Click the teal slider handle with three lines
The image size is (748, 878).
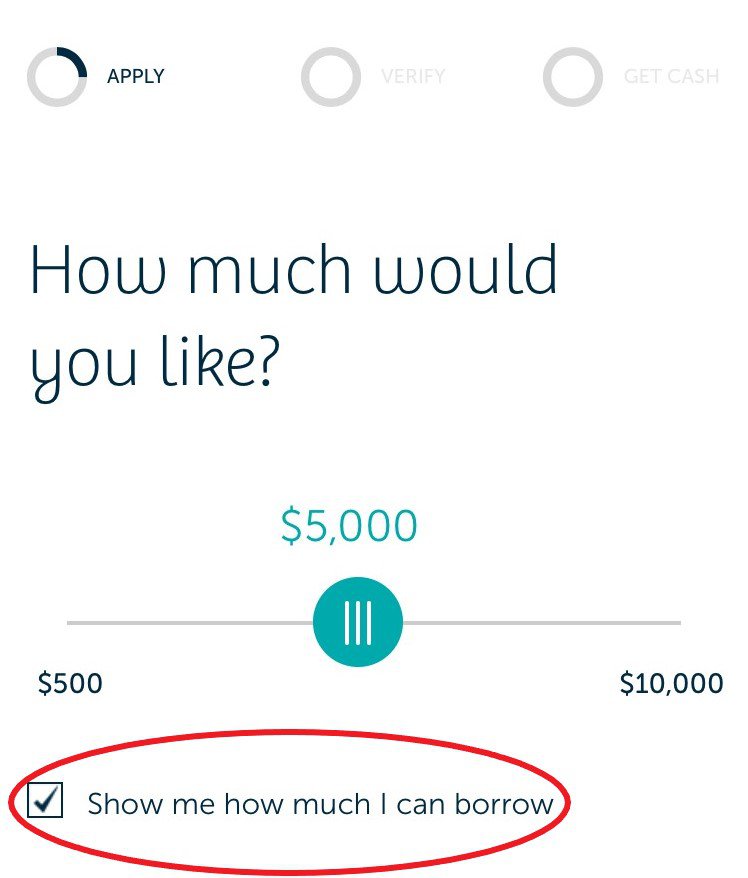(x=359, y=620)
